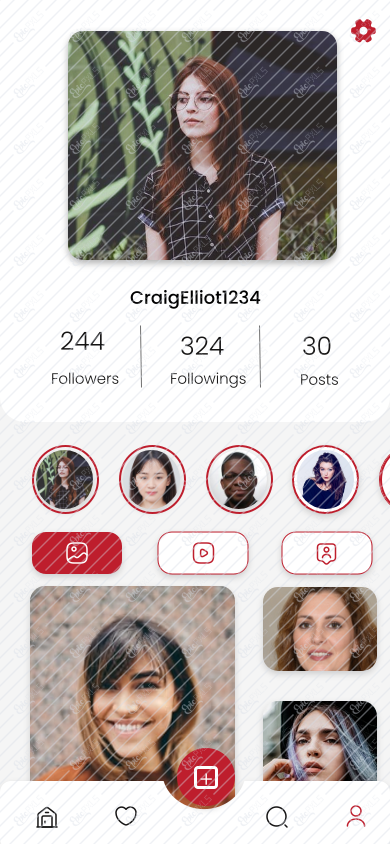View the story of the woman in dark top
The image size is (390, 844).
tap(325, 479)
